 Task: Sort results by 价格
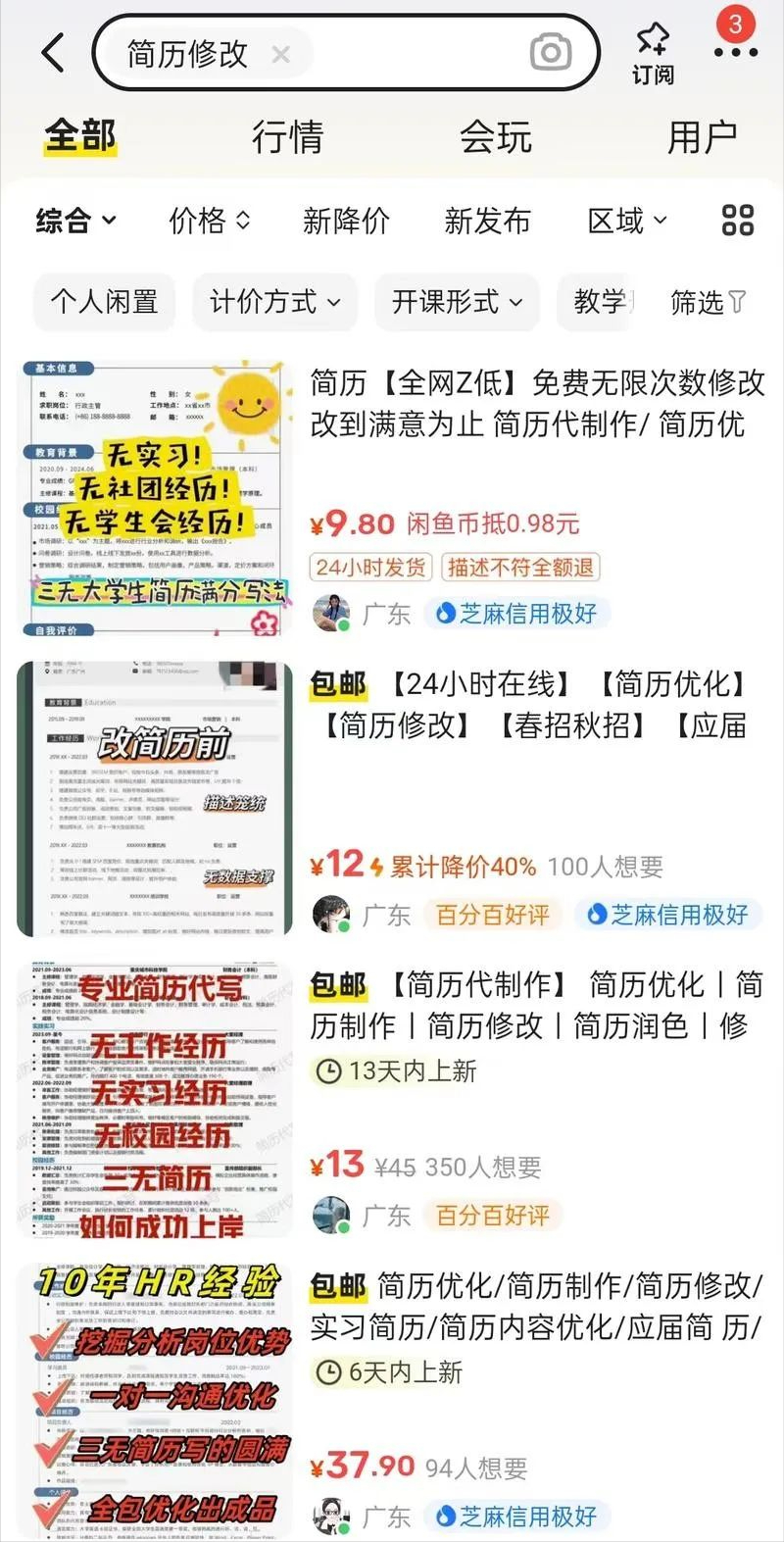coord(209,222)
